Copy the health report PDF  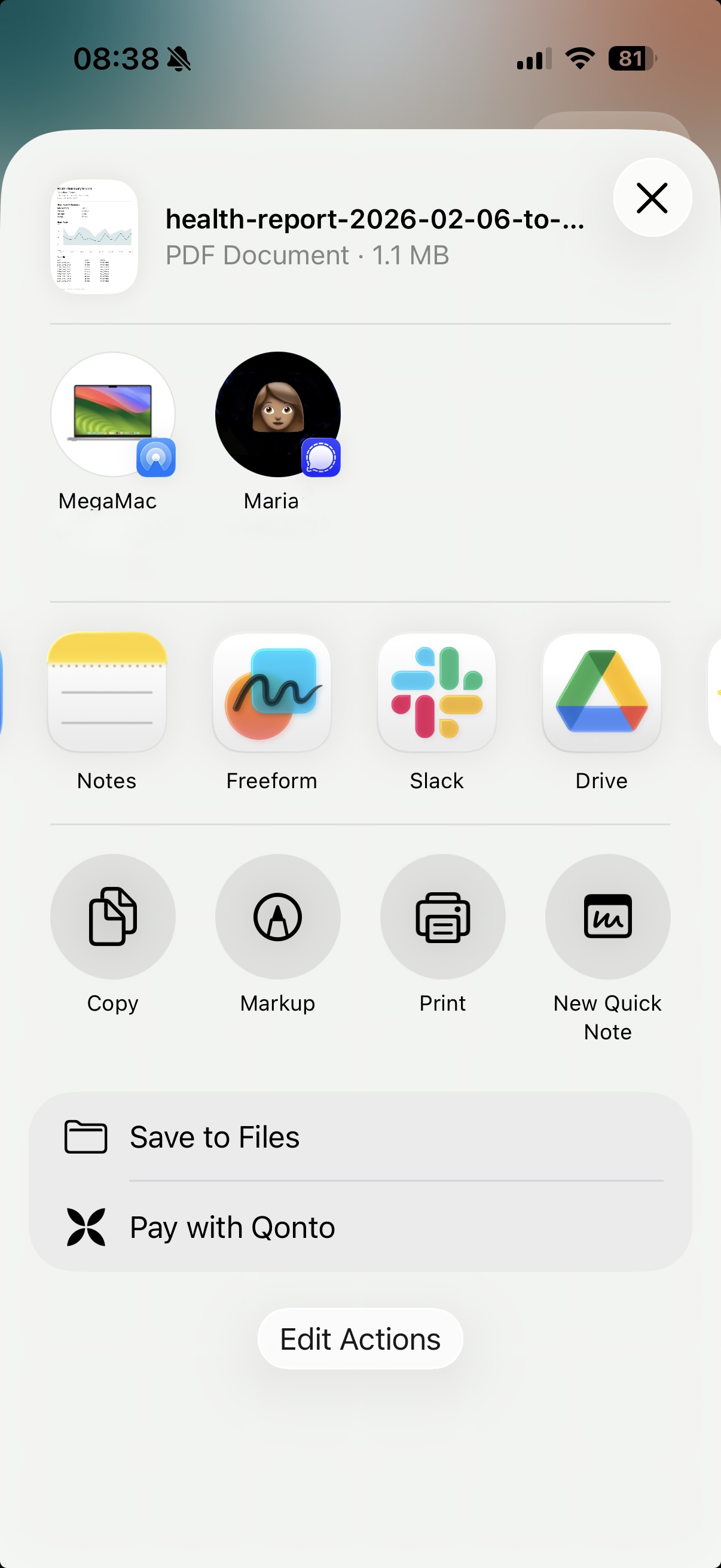pyautogui.click(x=112, y=917)
